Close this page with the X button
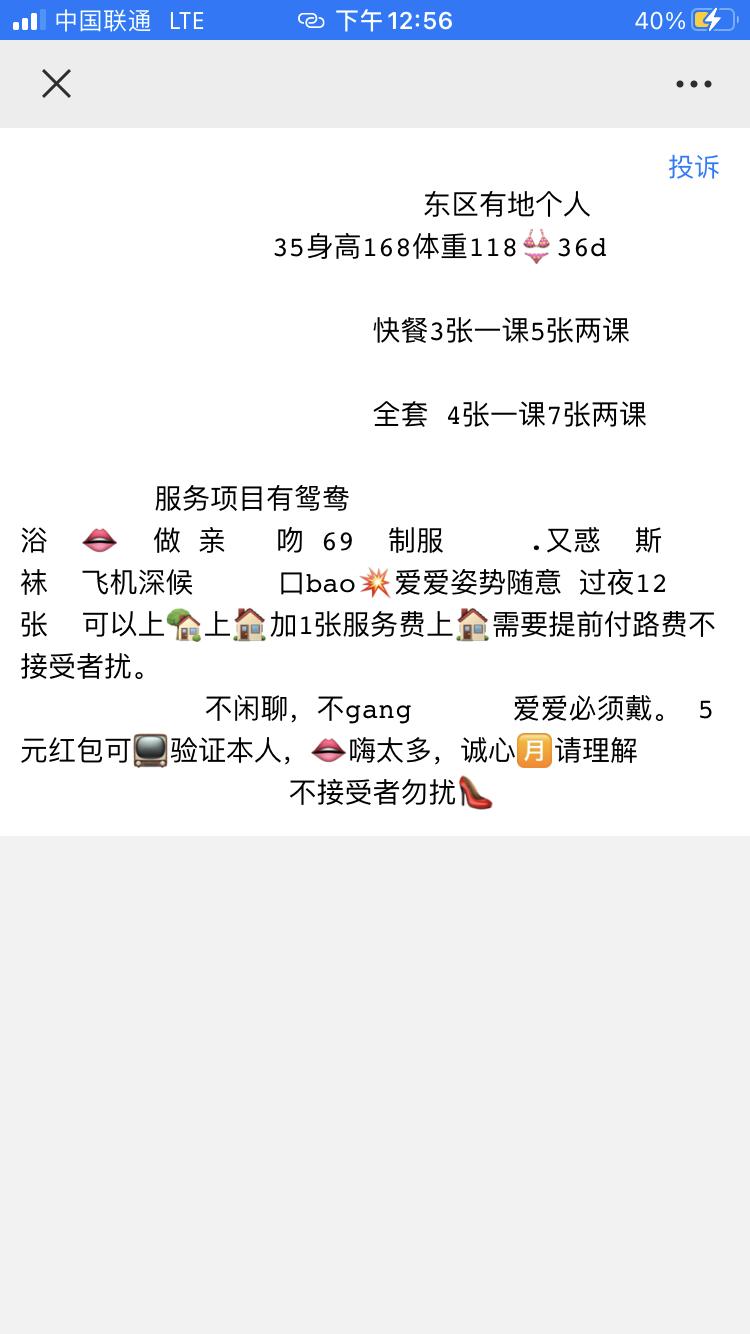The width and height of the screenshot is (750, 1334). tap(56, 84)
